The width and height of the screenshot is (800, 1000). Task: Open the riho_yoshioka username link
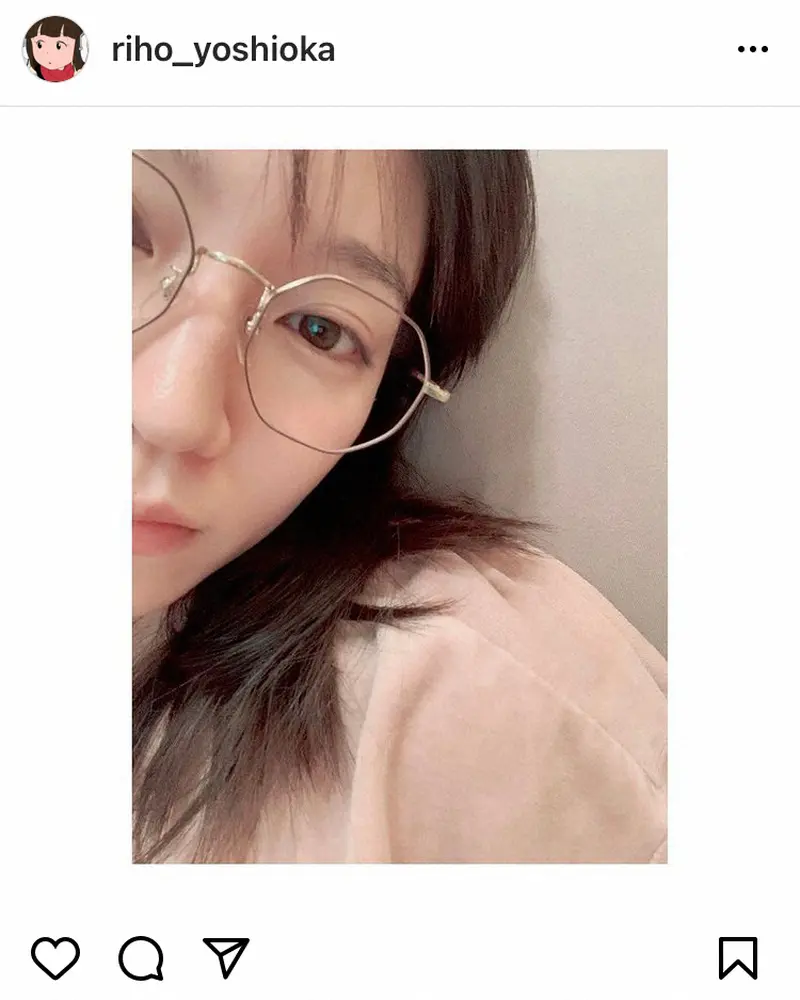pos(223,50)
